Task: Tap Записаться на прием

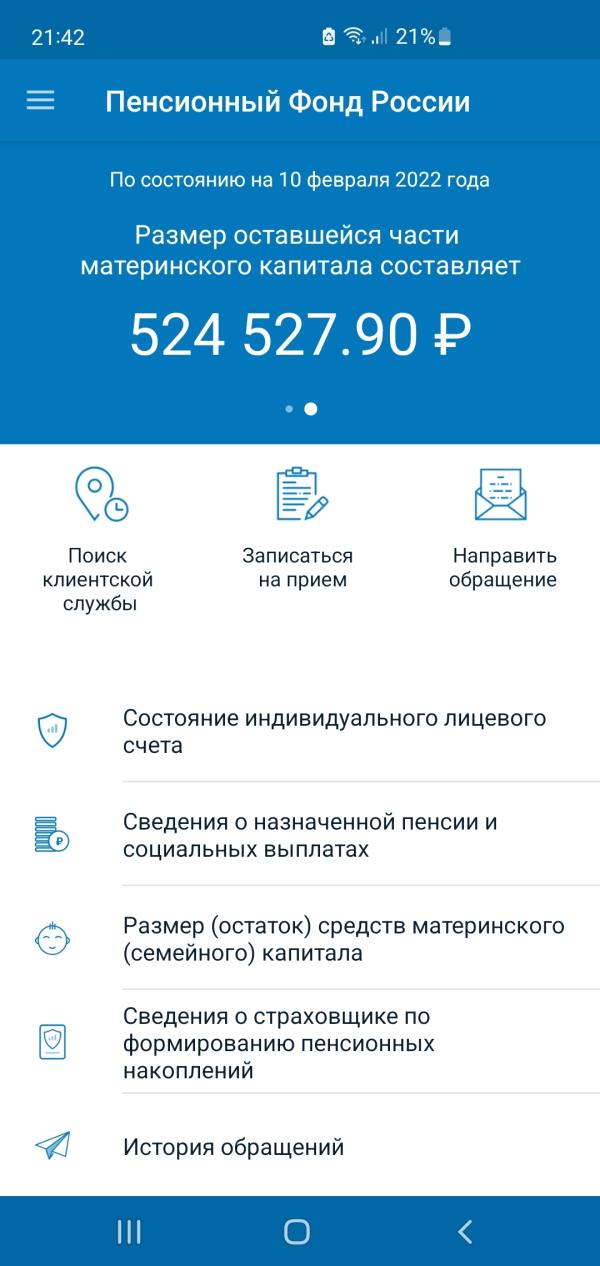Action: [x=298, y=529]
